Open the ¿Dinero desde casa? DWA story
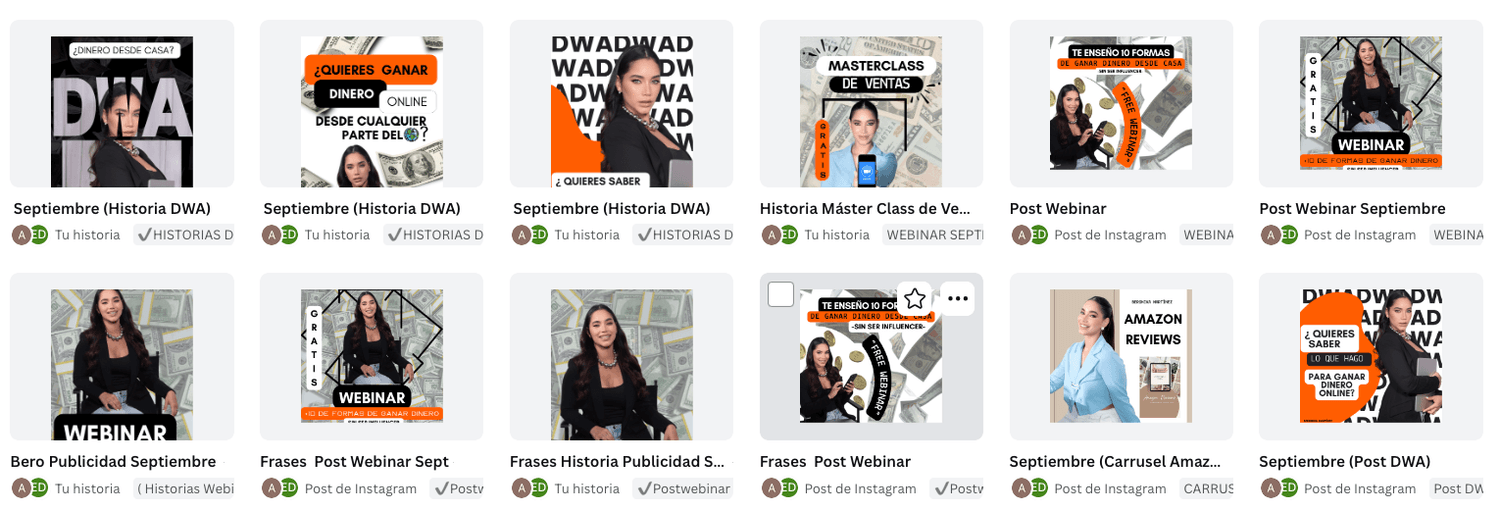 (x=121, y=110)
